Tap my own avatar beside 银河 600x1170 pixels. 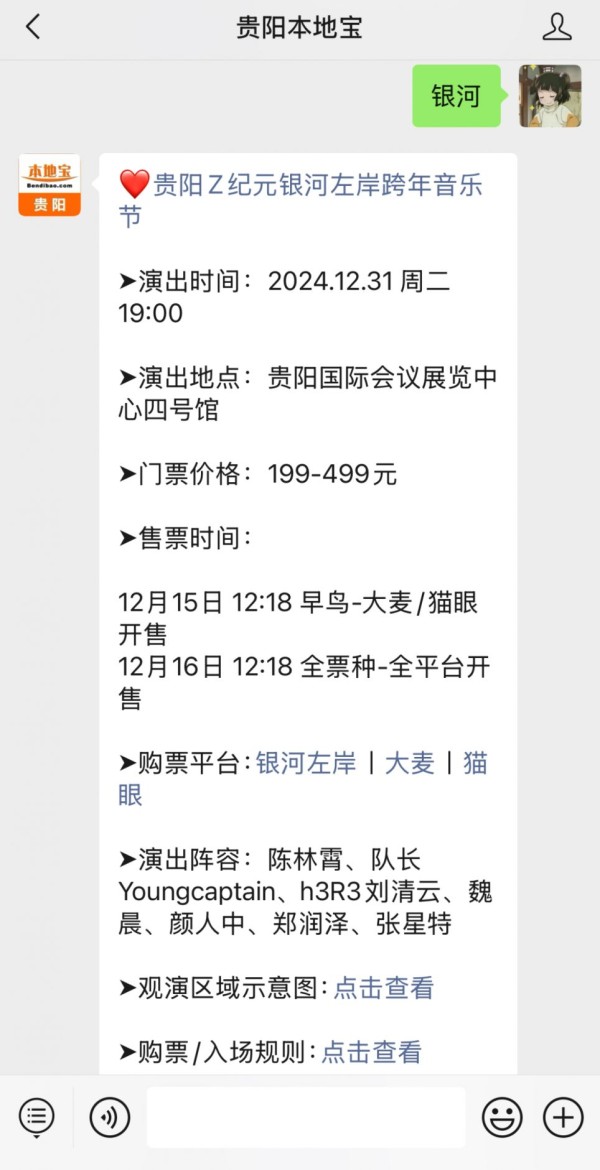[550, 96]
